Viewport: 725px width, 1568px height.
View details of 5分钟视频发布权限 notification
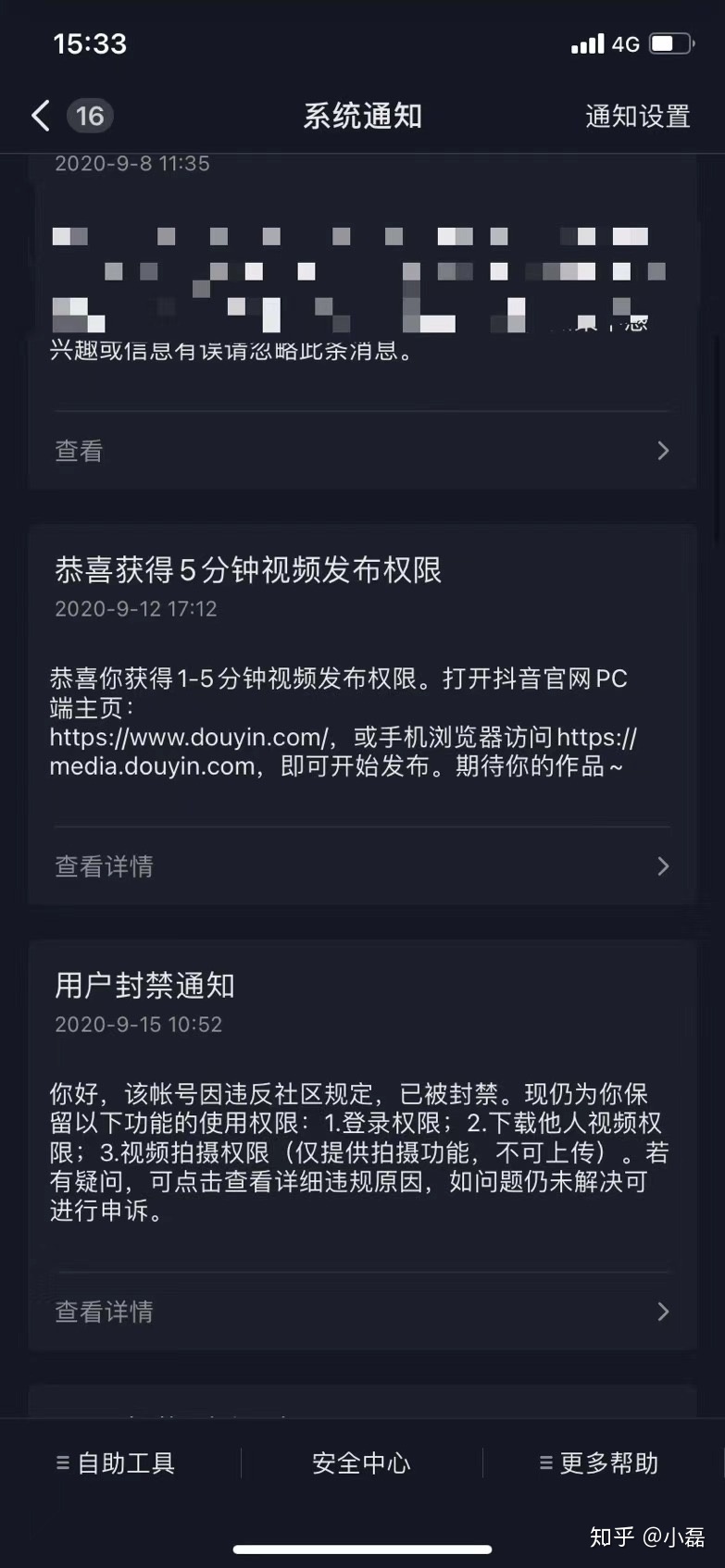point(361,866)
